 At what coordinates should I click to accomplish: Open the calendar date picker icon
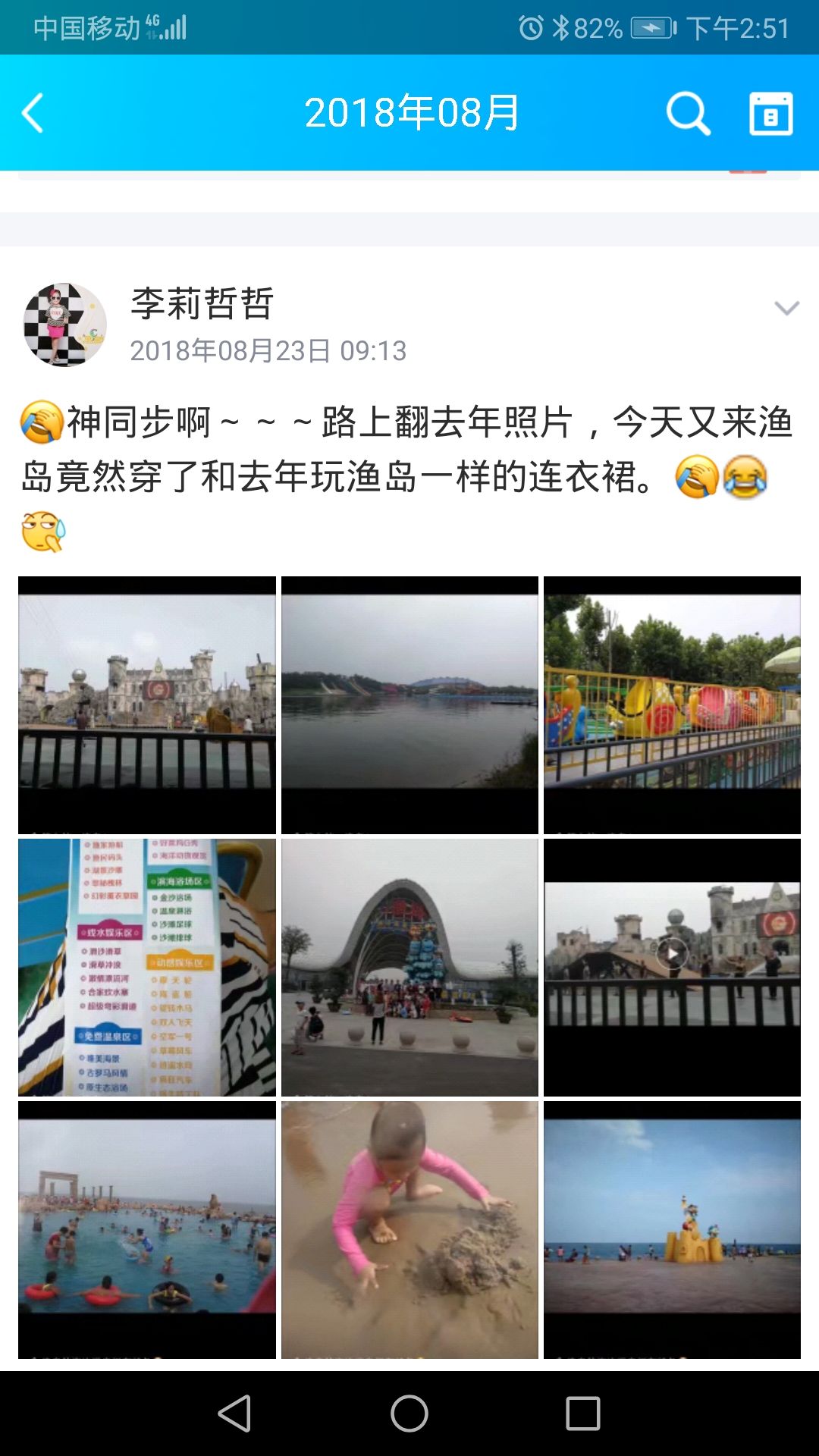(x=770, y=114)
